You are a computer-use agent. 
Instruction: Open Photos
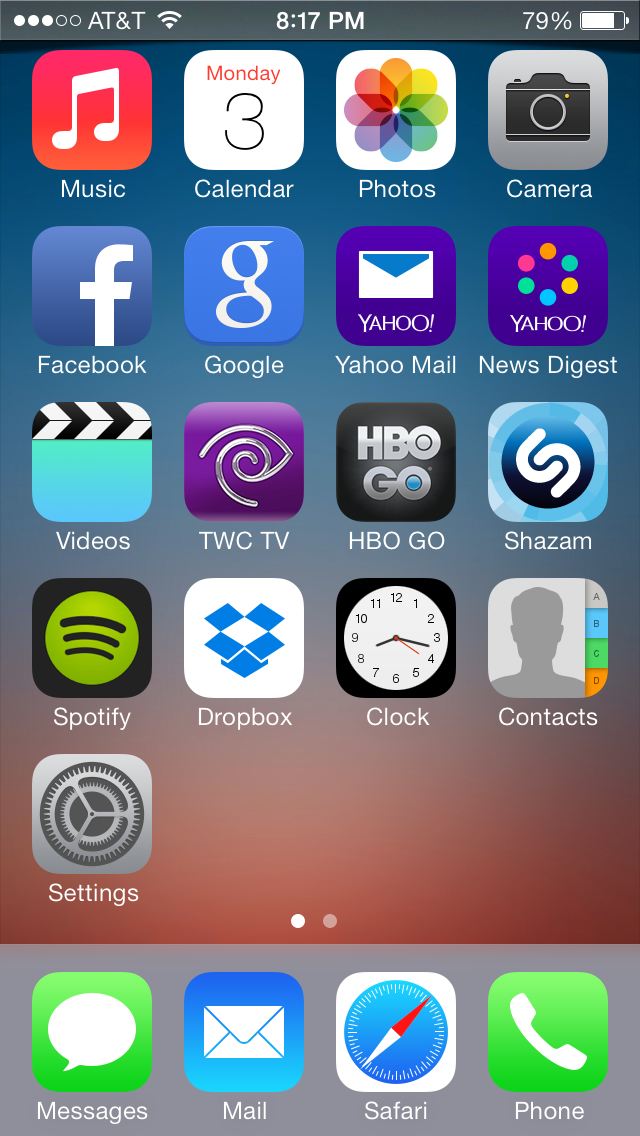(396, 110)
